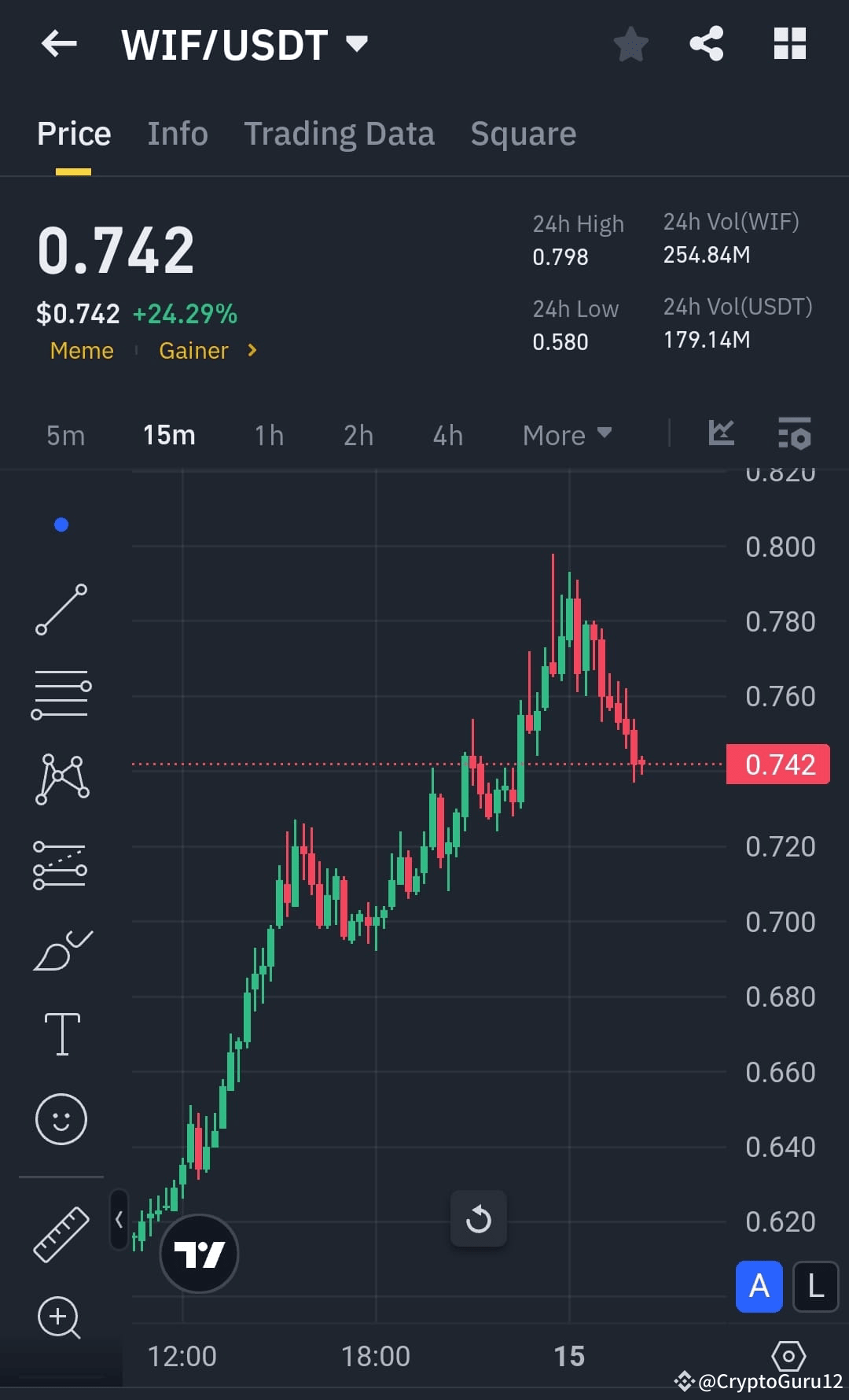Select the brush drawing tool
The width and height of the screenshot is (849, 1400).
click(x=61, y=948)
